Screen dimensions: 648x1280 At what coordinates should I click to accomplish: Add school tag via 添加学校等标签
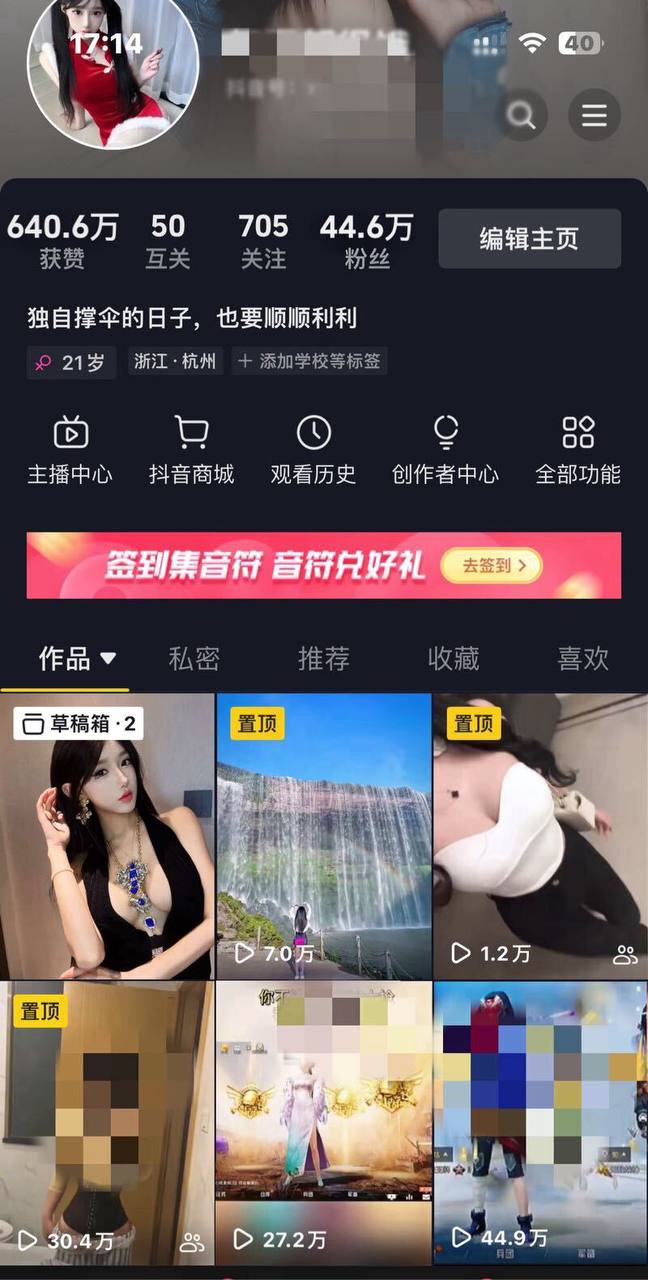click(310, 361)
